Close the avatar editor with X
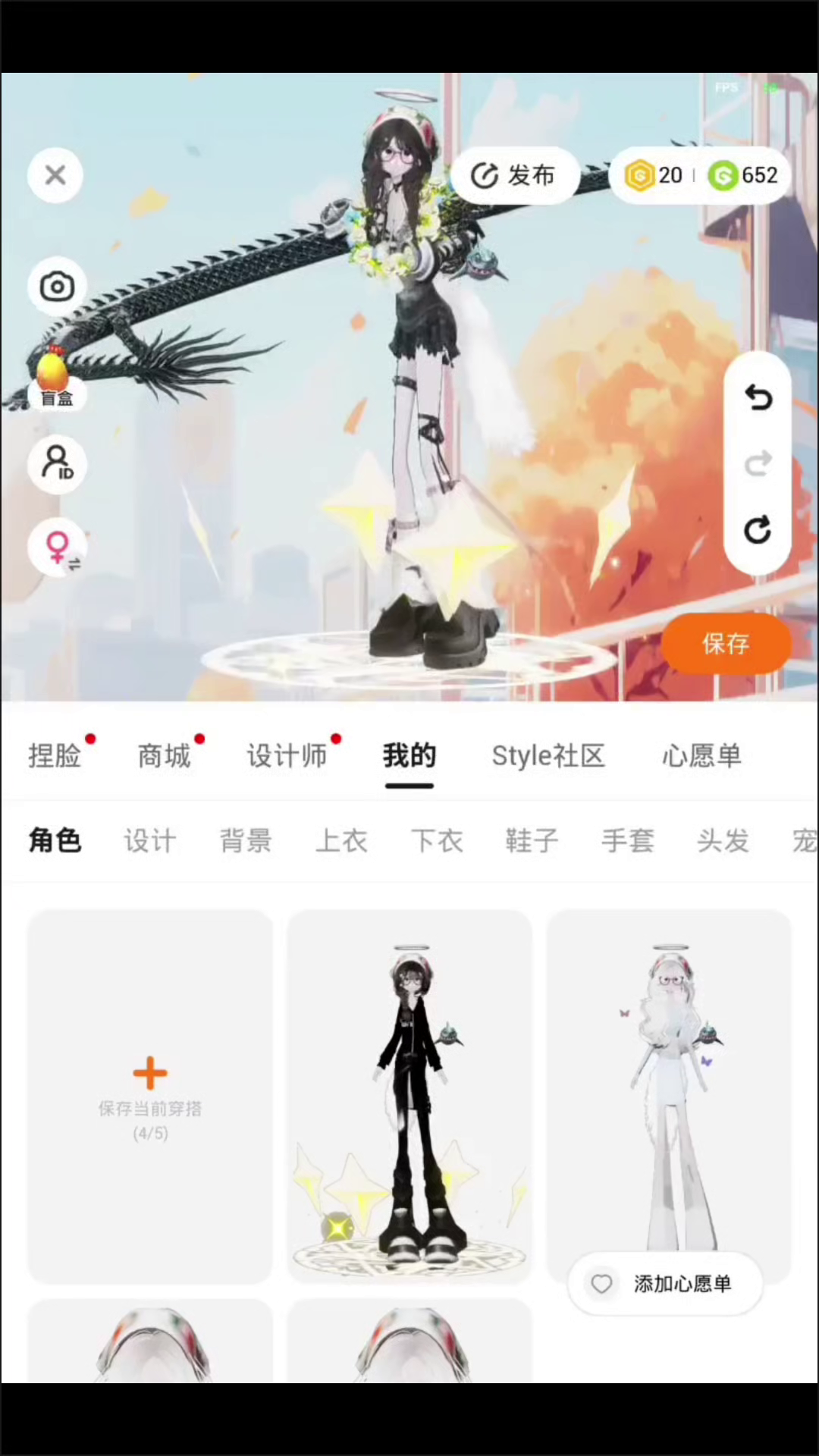 [x=55, y=175]
